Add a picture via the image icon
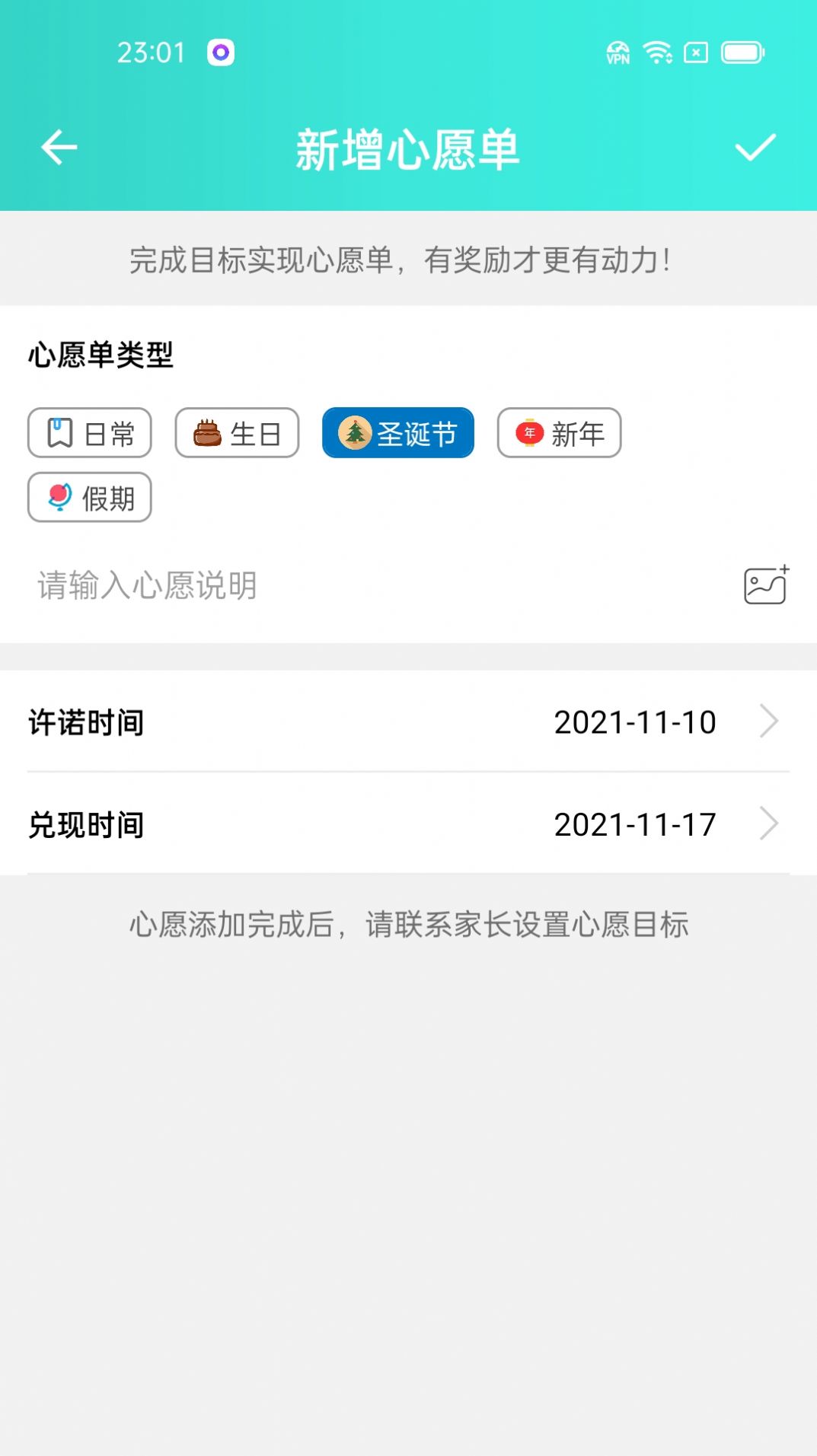This screenshot has width=817, height=1456. tap(766, 585)
